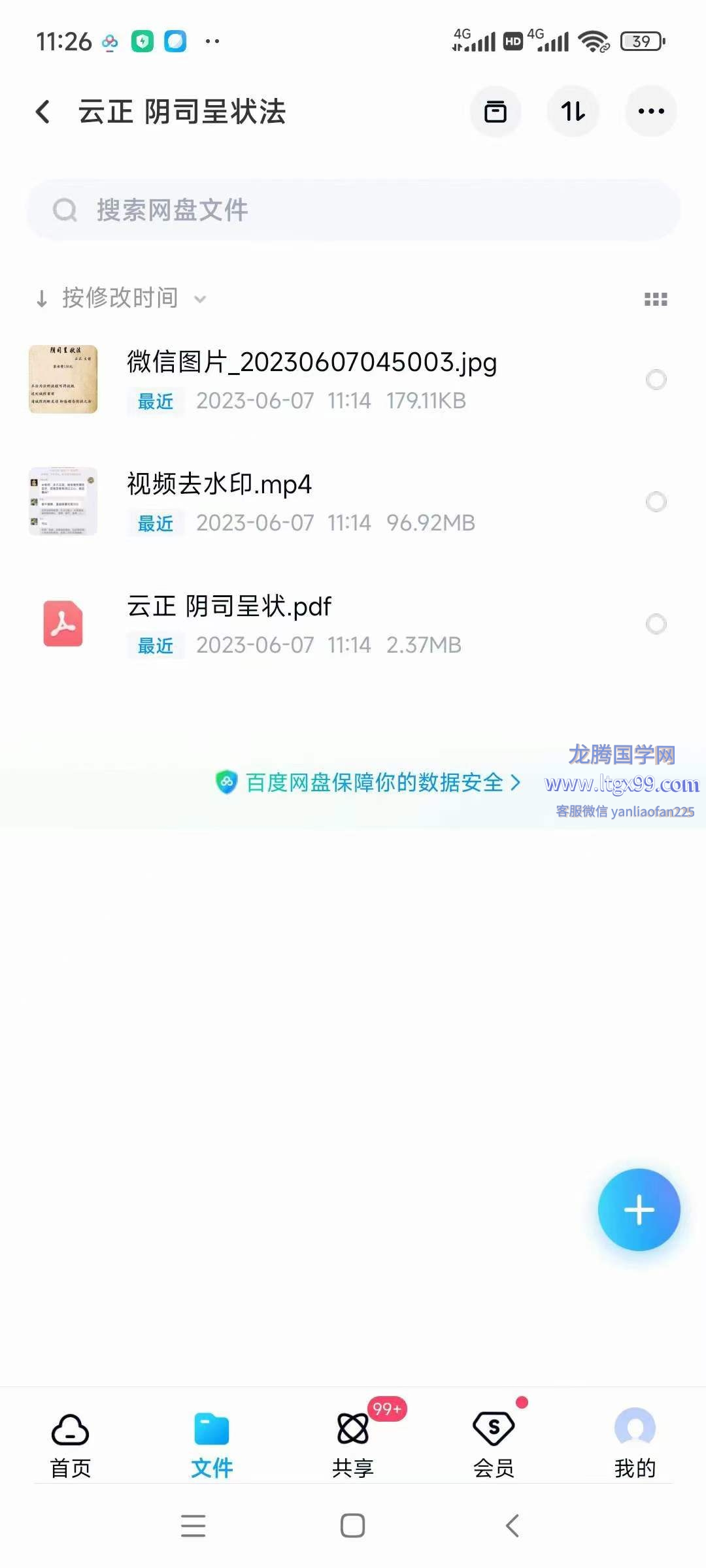
Task: Tap the system home button
Action: click(x=353, y=1526)
